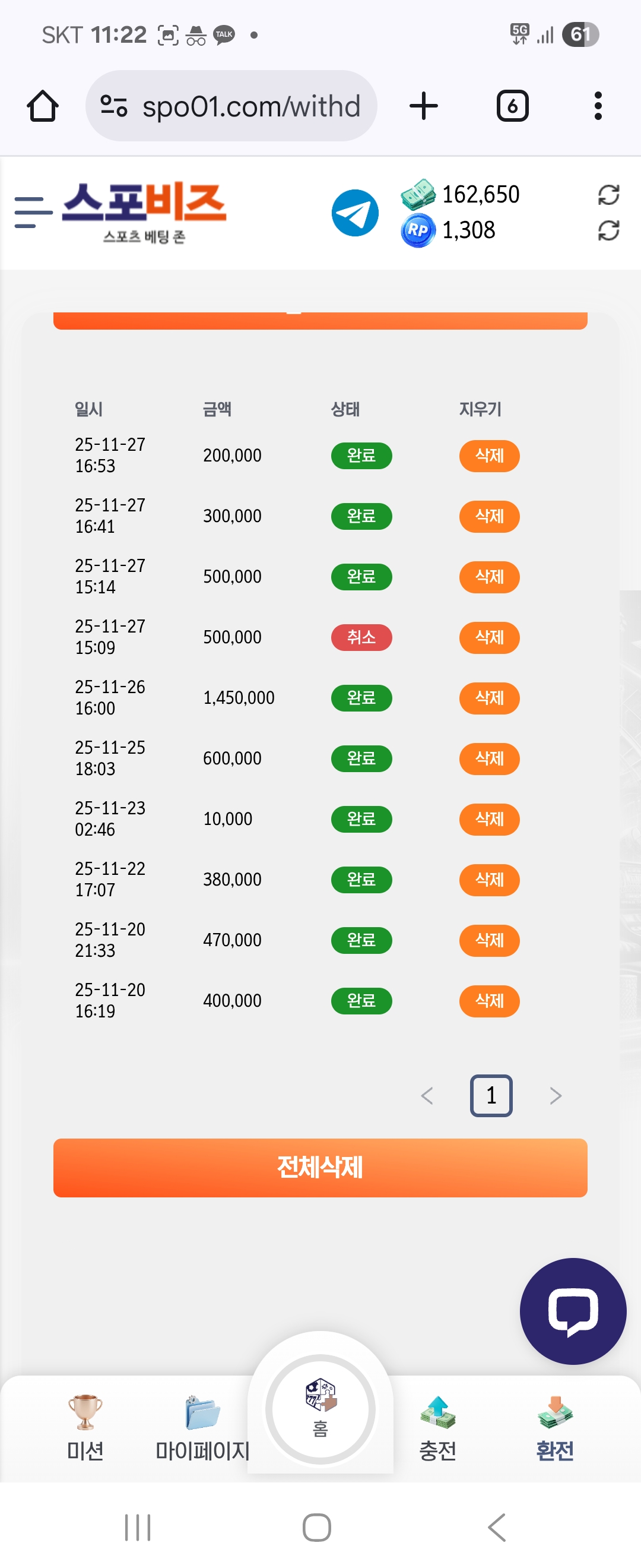Remove the canceled 500,000 entry at 15:09
This screenshot has height=1568, width=641.
[489, 637]
